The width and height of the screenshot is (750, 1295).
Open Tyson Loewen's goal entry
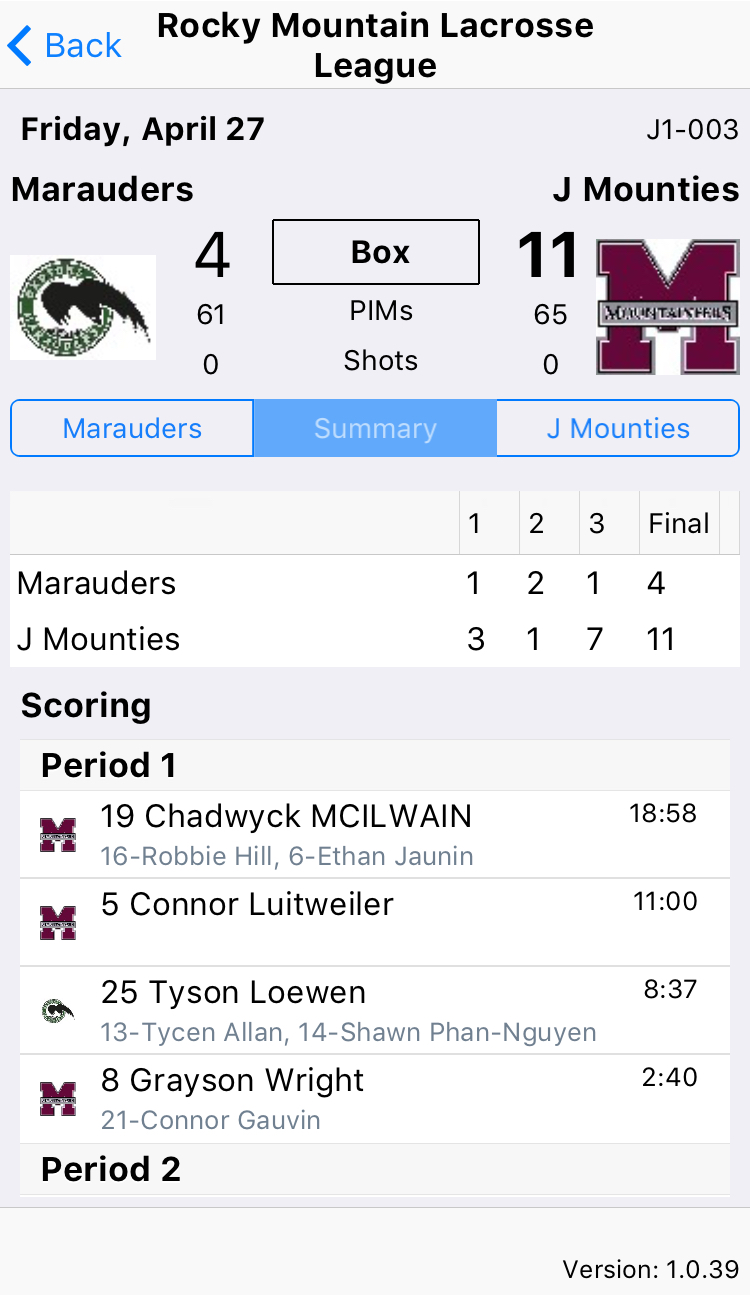coord(375,1009)
